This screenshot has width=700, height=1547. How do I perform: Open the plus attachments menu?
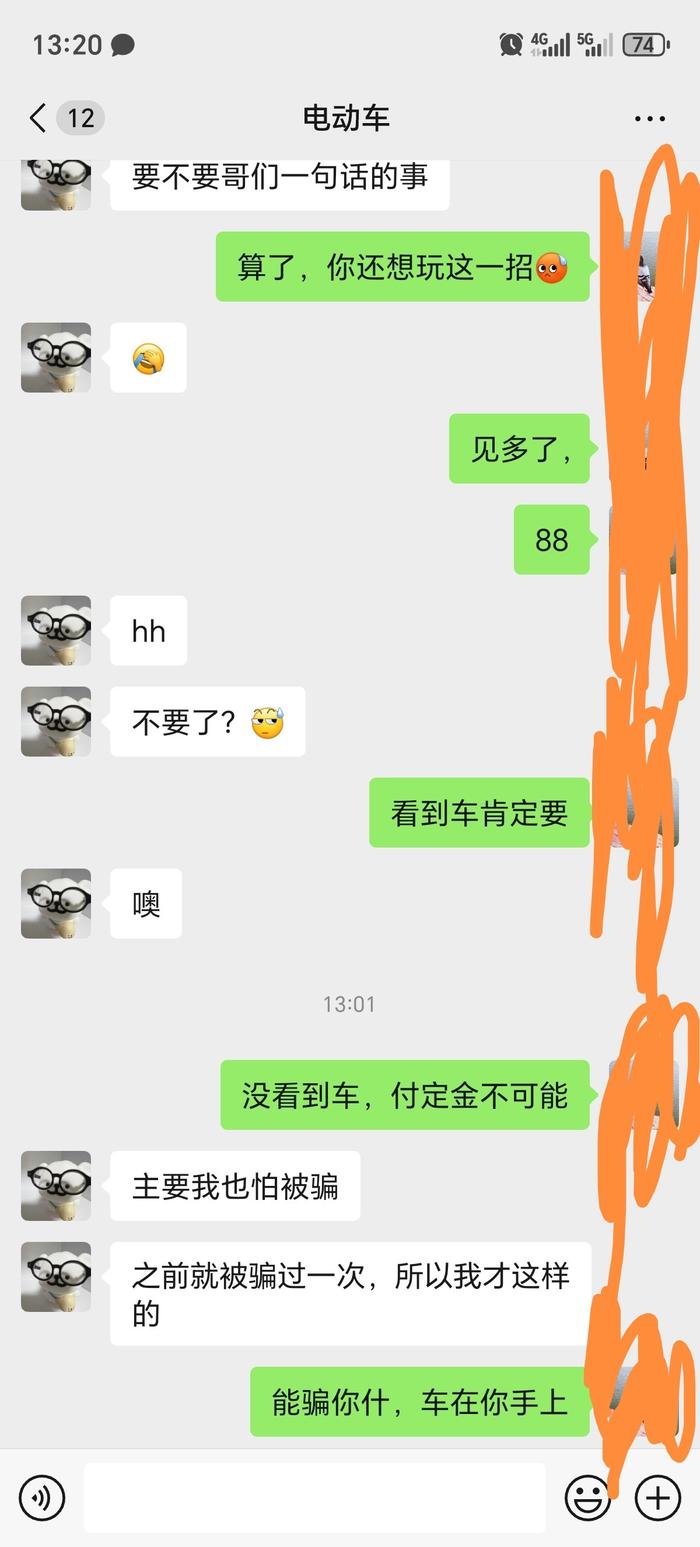657,1497
